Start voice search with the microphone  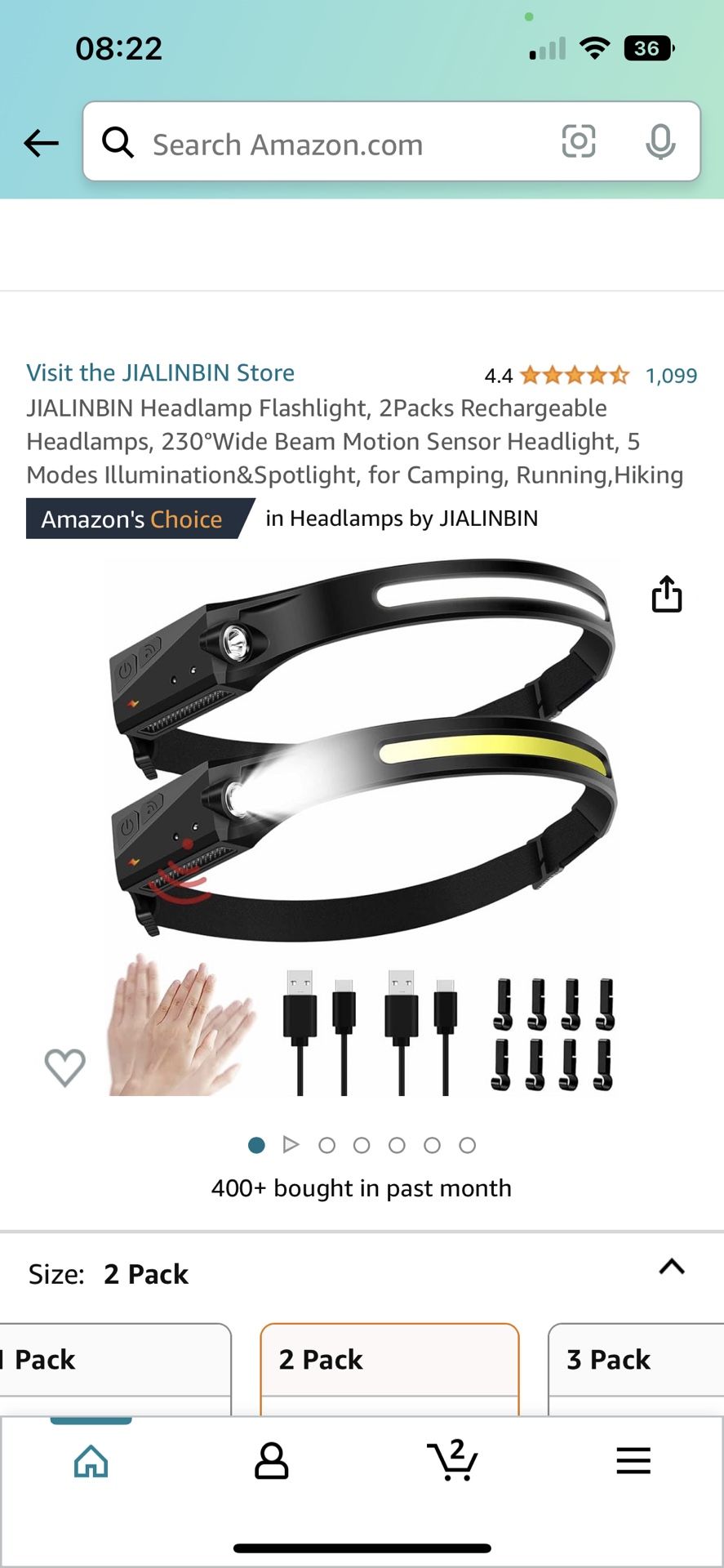pyautogui.click(x=660, y=142)
